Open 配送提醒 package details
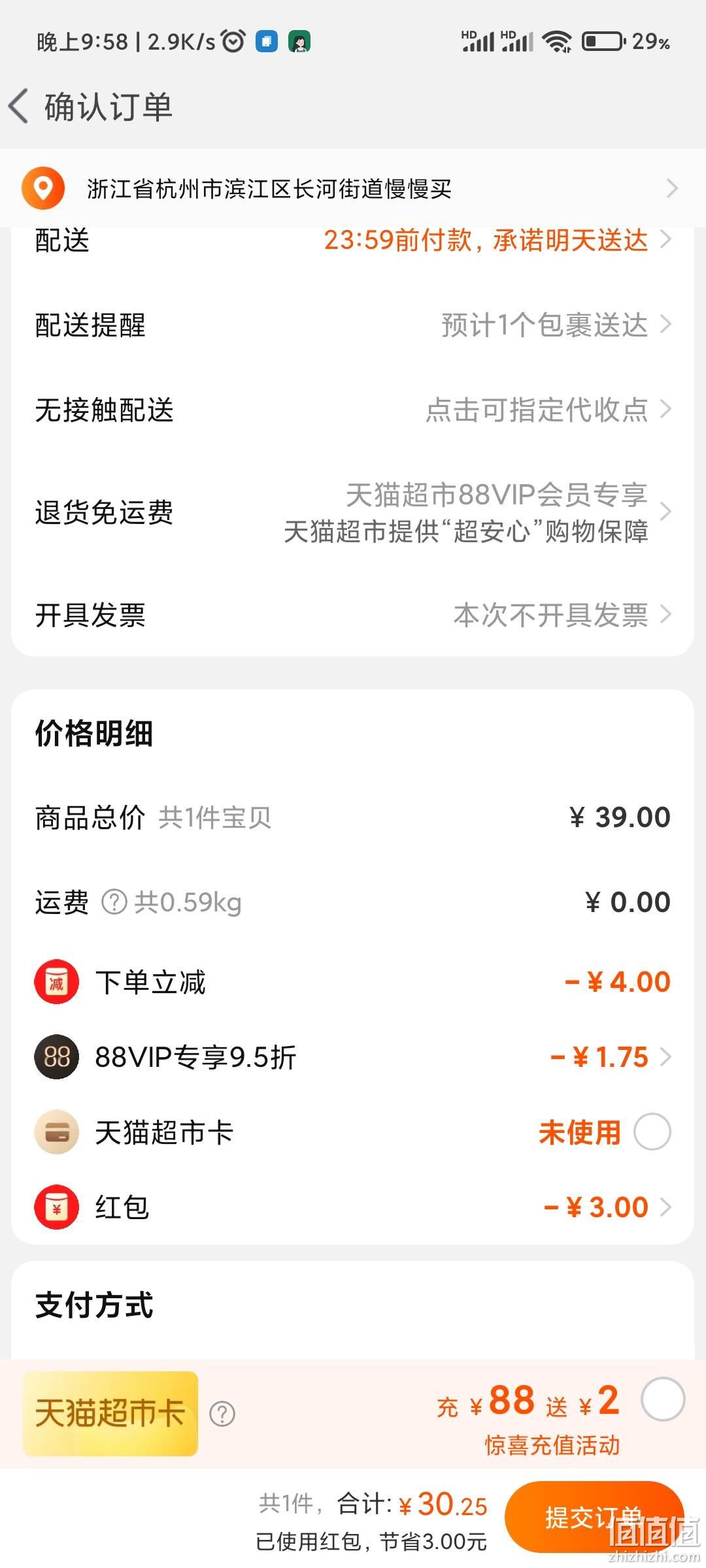 click(353, 325)
